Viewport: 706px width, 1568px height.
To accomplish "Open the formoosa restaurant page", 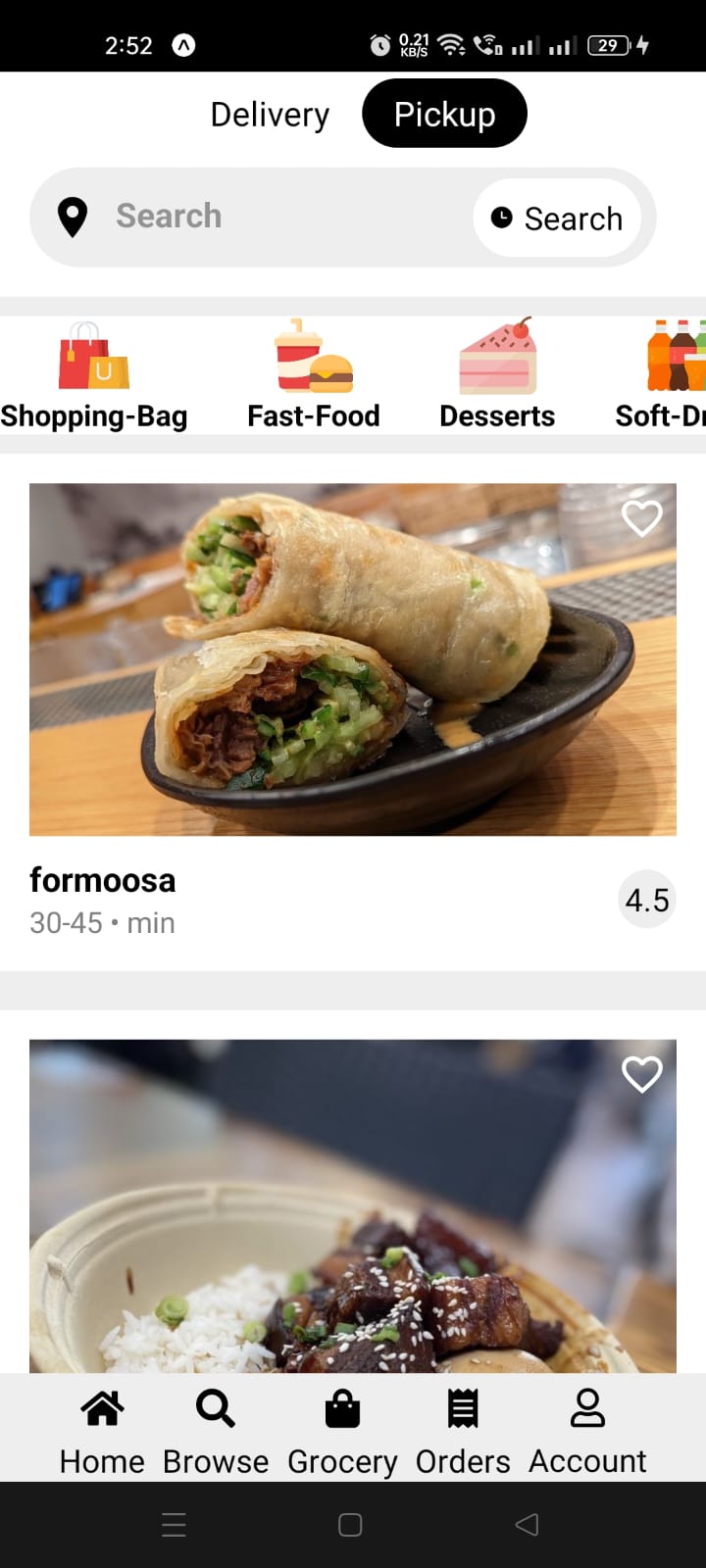I will pos(102,880).
